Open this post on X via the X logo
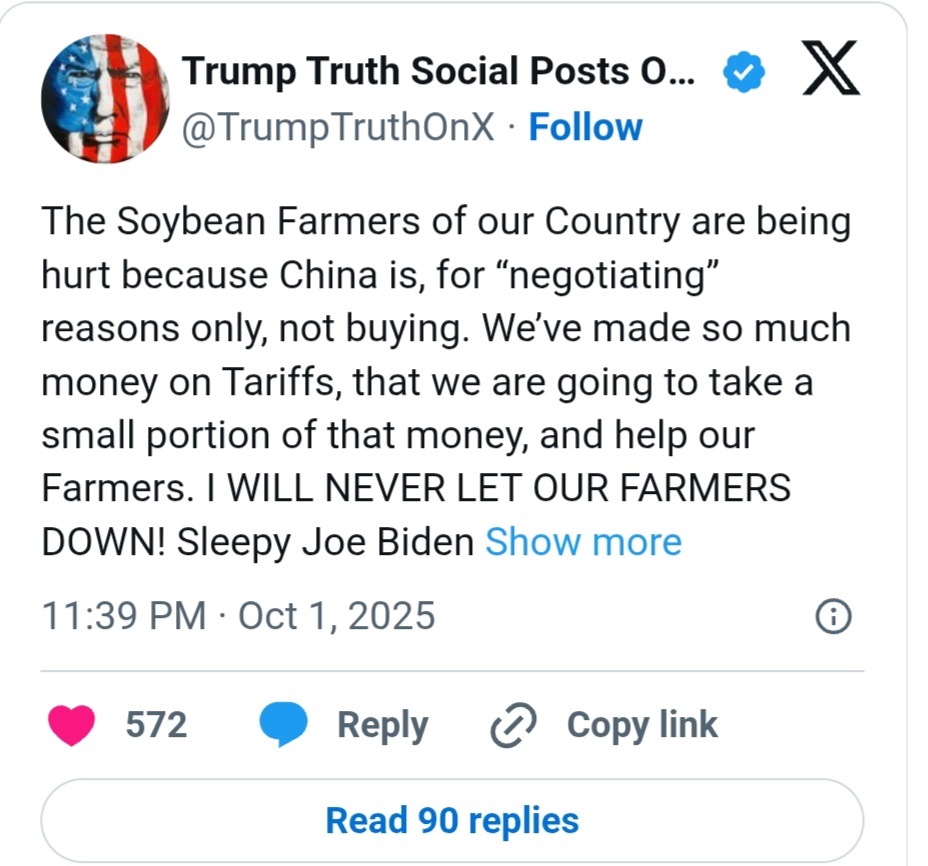 (x=830, y=71)
